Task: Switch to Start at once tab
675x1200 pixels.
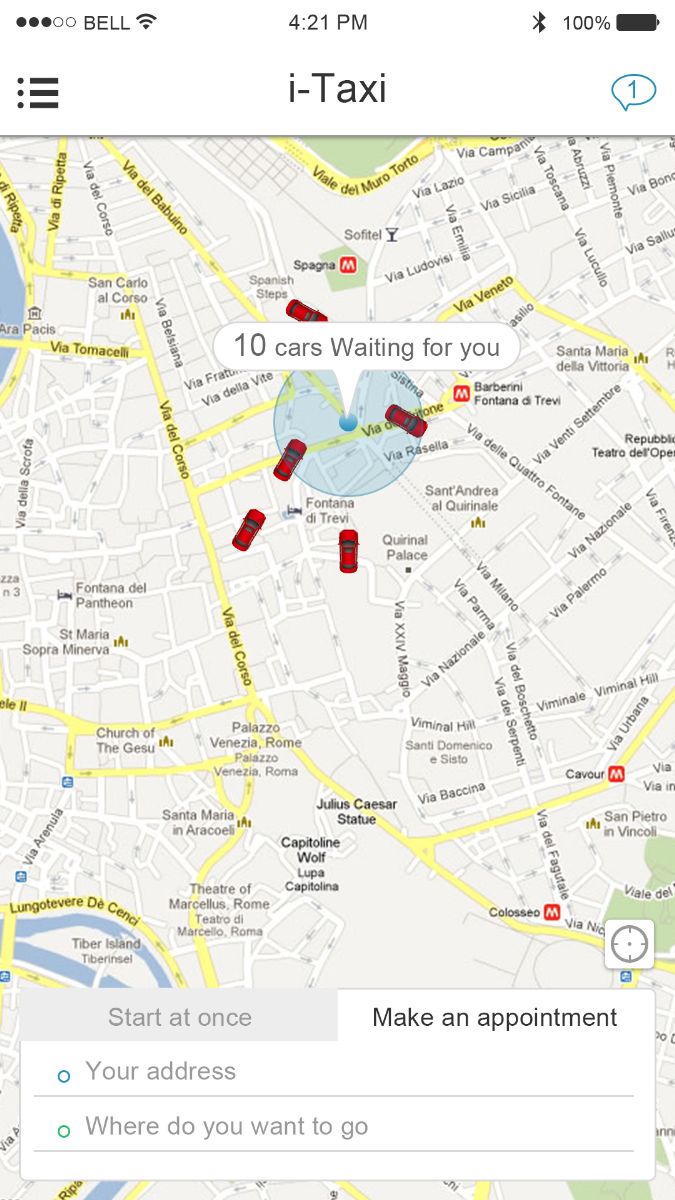Action: pos(180,1018)
